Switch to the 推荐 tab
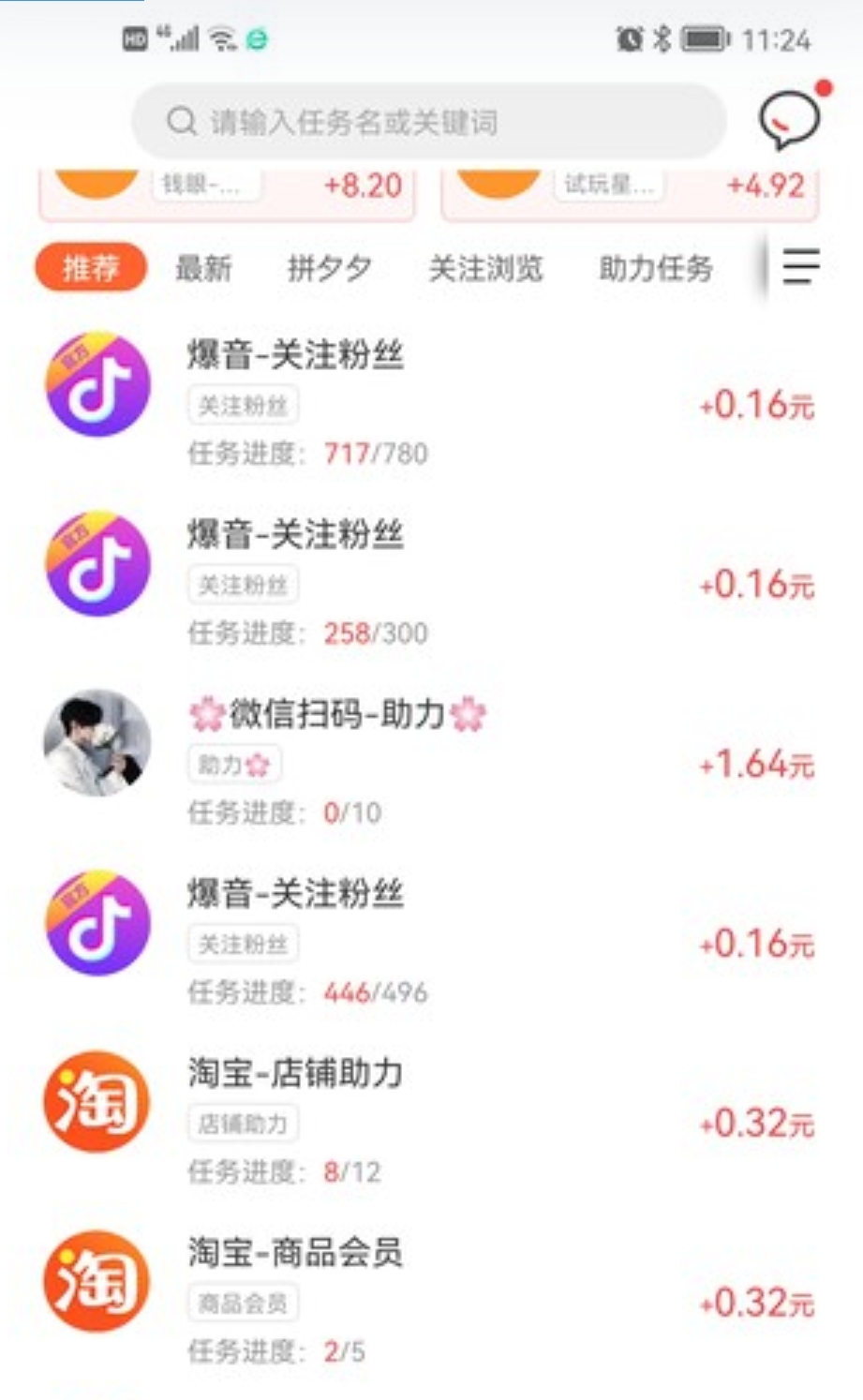The width and height of the screenshot is (863, 1400). tap(91, 268)
